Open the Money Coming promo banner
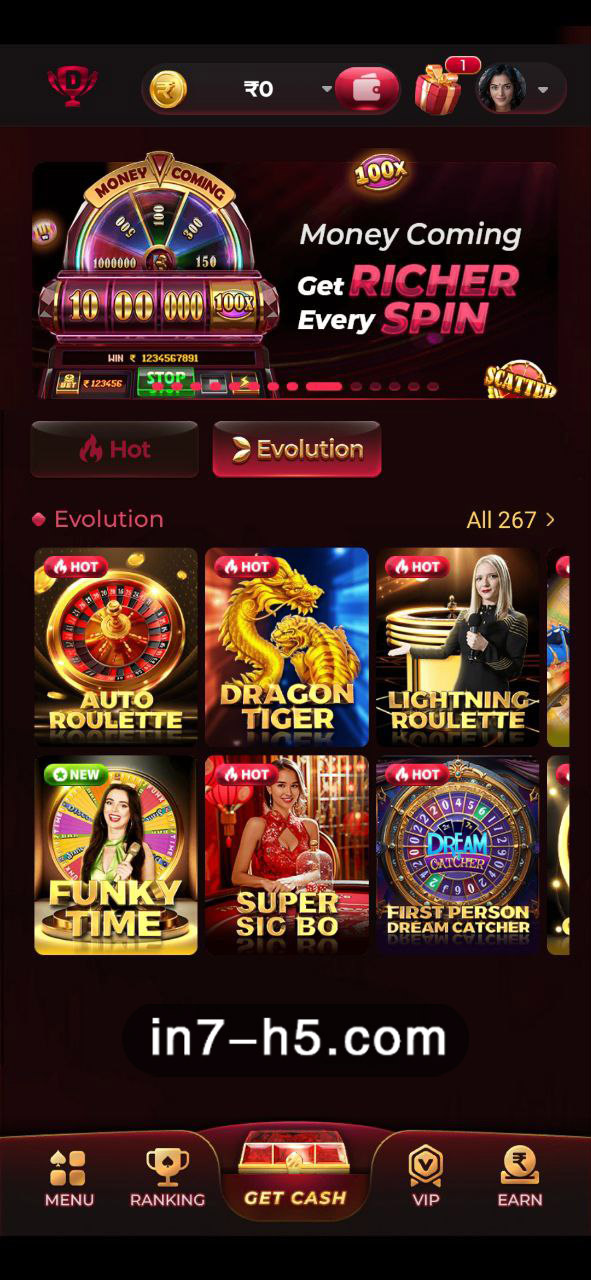Screen dimensions: 591x1280 point(295,280)
